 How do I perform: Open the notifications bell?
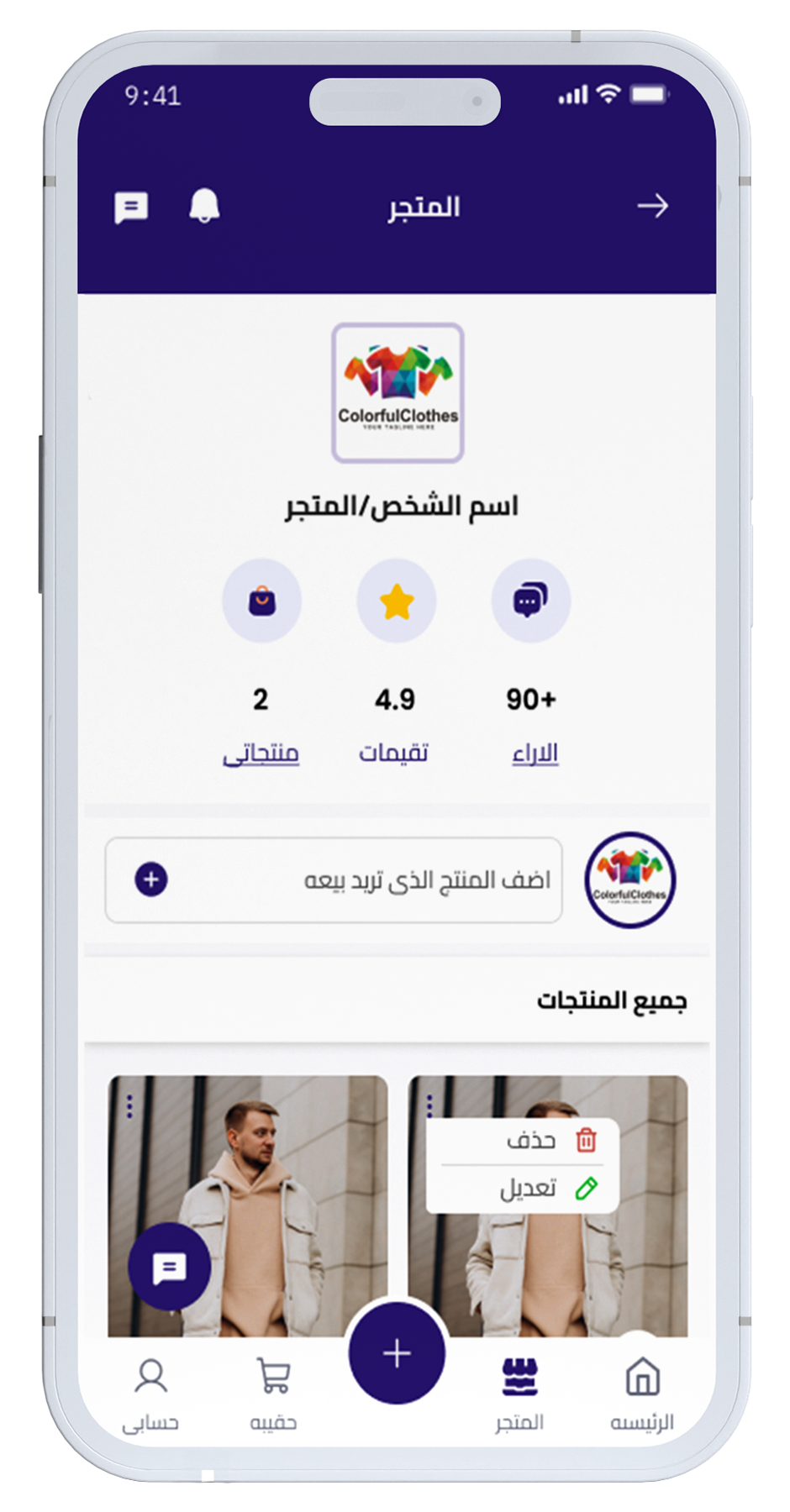click(x=204, y=206)
